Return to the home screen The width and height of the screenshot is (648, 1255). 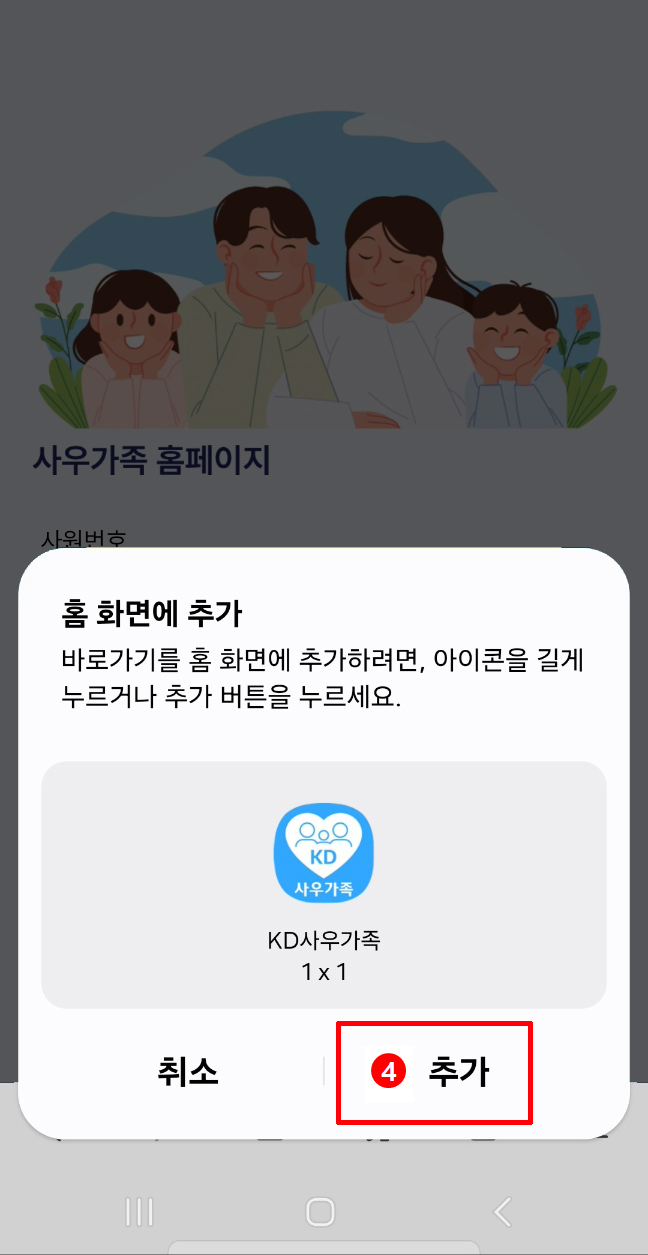point(320,1212)
